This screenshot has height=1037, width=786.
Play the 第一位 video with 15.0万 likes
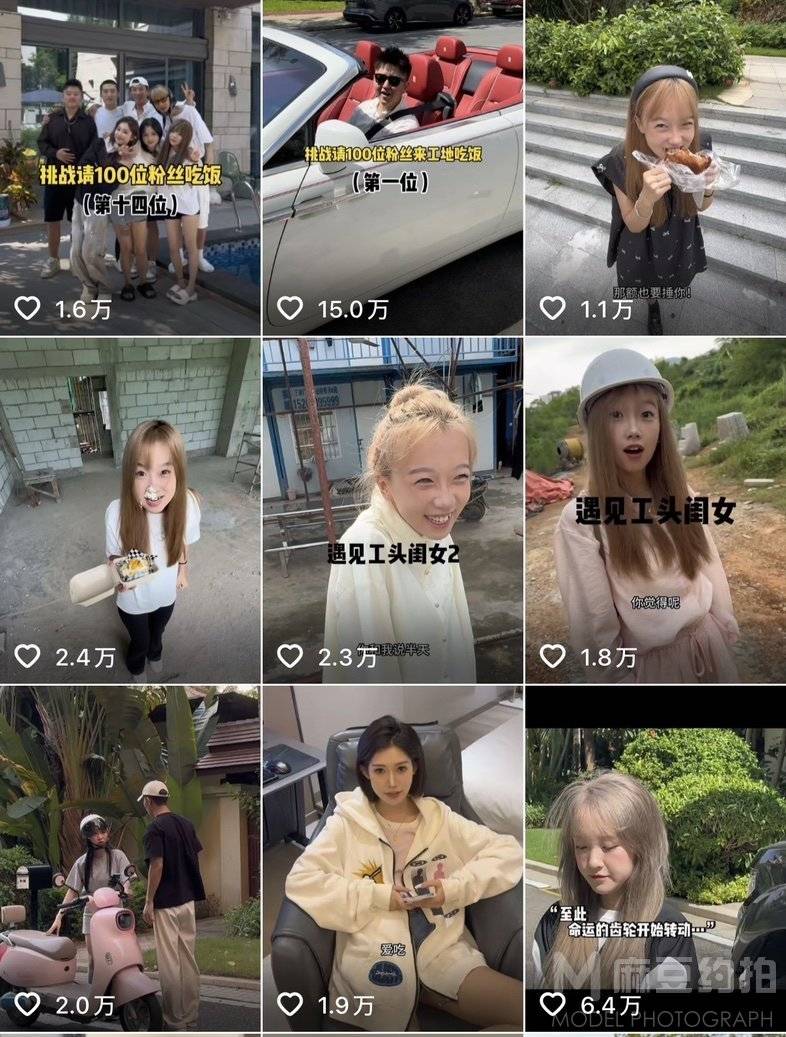(x=392, y=167)
